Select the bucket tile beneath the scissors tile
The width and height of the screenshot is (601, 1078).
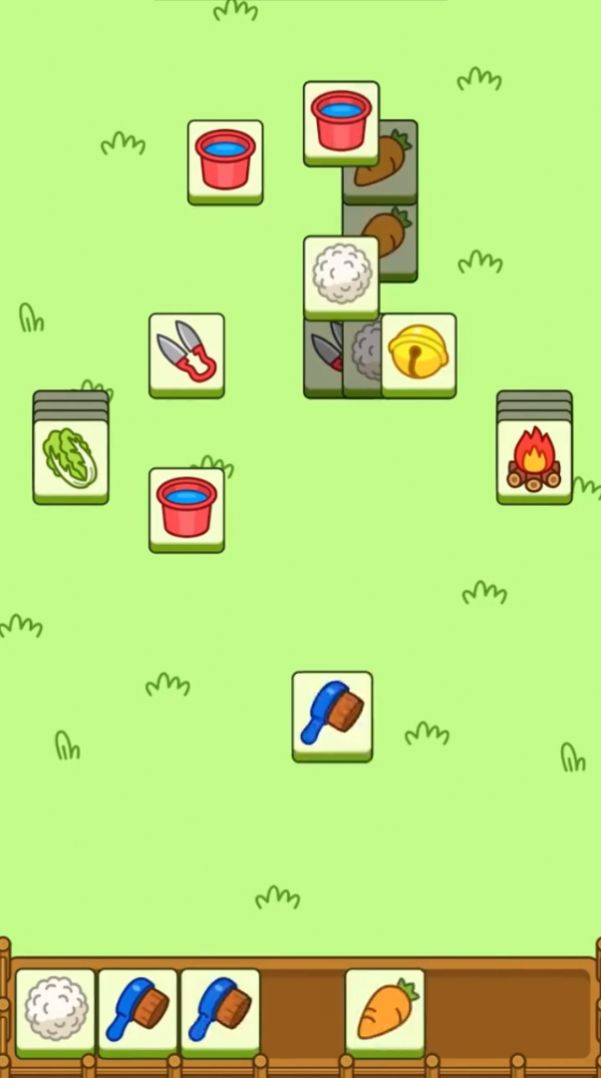tap(187, 508)
